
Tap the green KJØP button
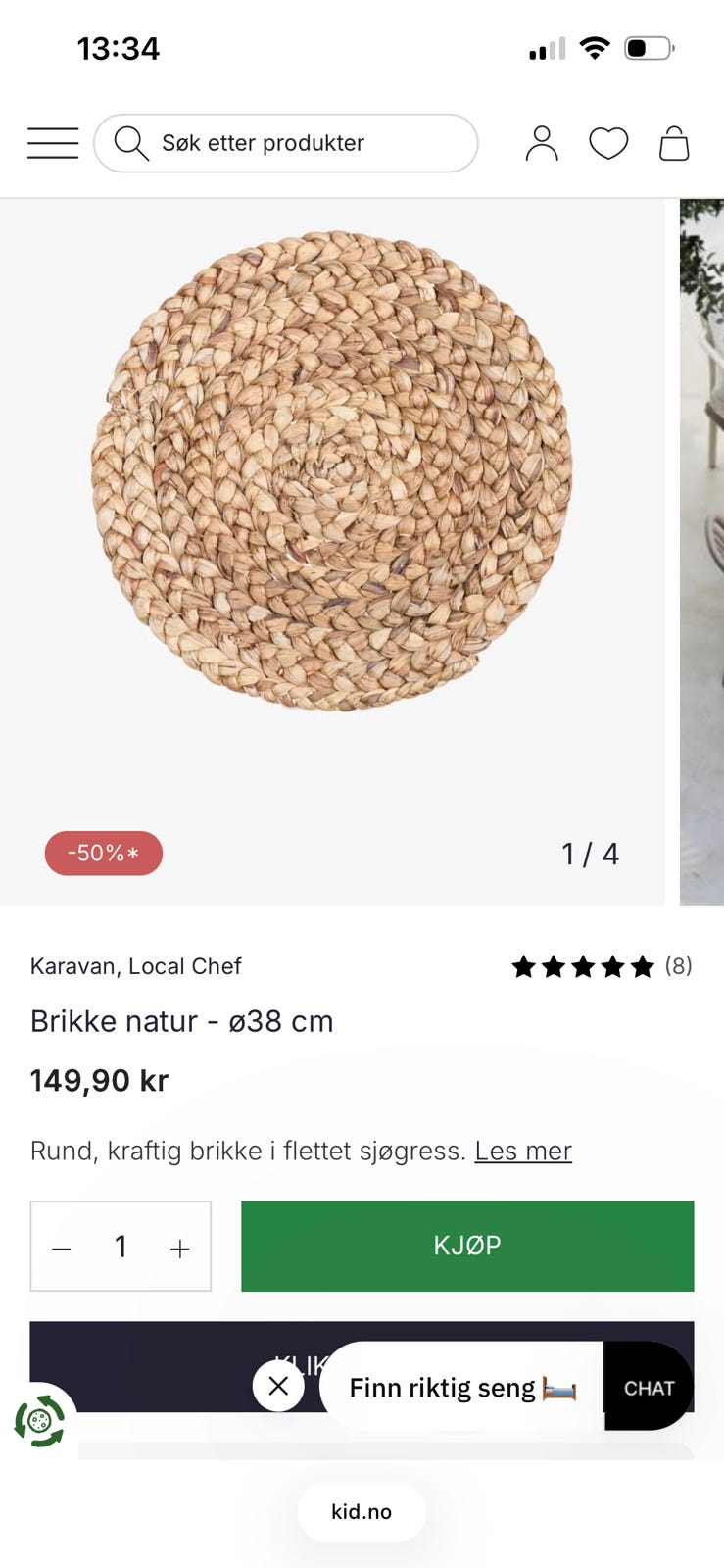tap(467, 1246)
